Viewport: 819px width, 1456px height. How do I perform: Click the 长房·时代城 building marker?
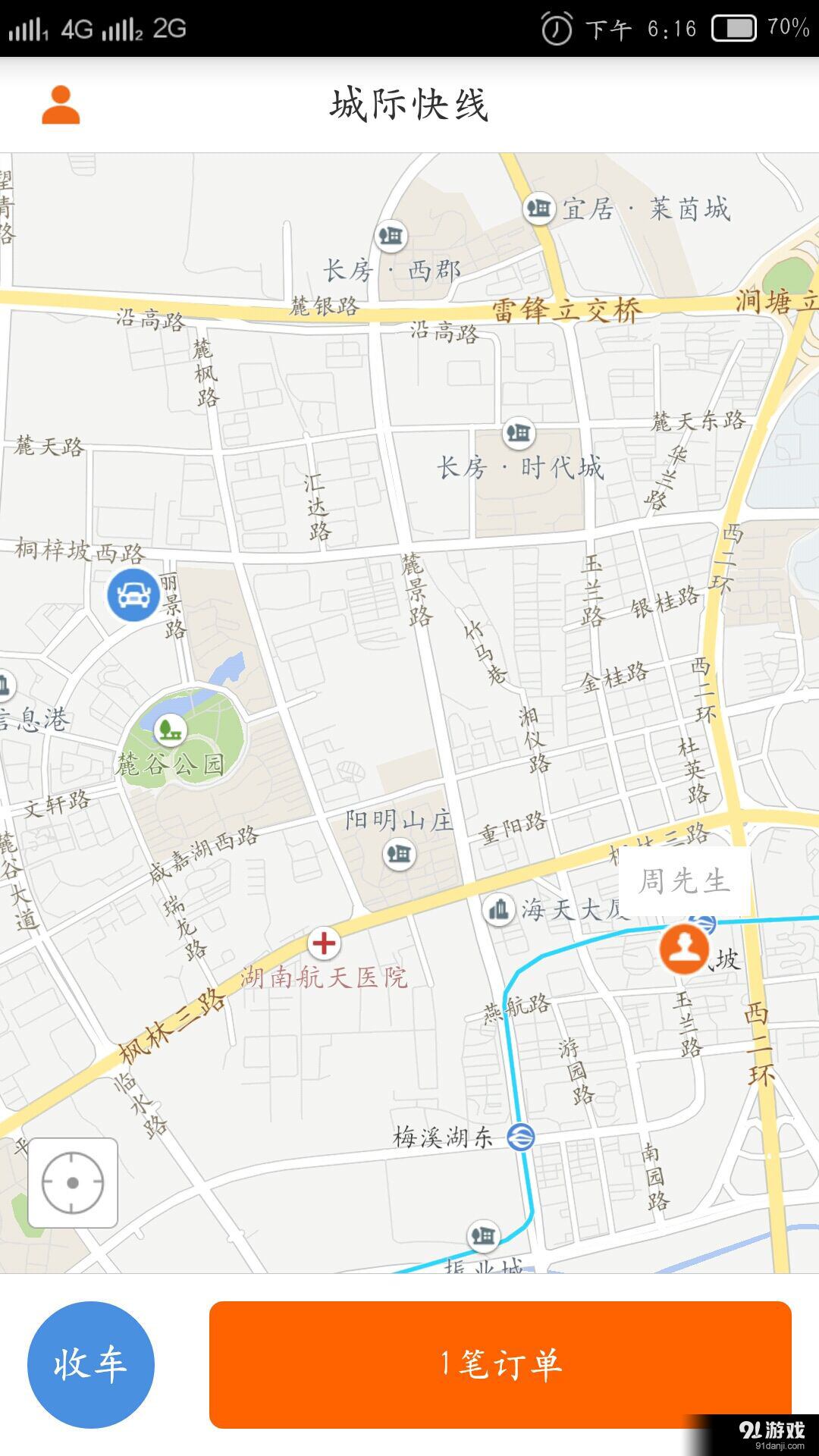click(x=519, y=434)
